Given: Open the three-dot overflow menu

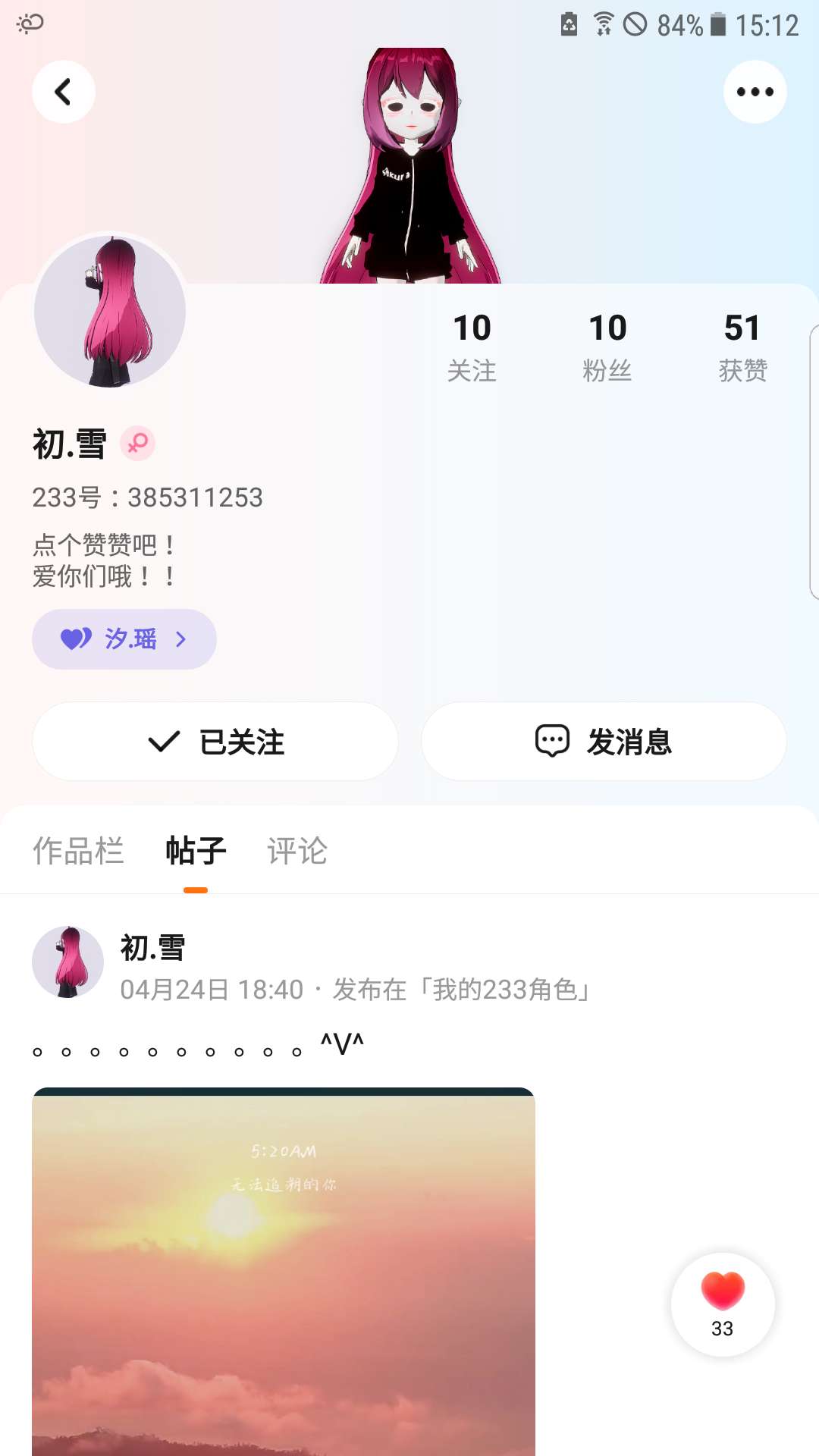Looking at the screenshot, I should 755,92.
